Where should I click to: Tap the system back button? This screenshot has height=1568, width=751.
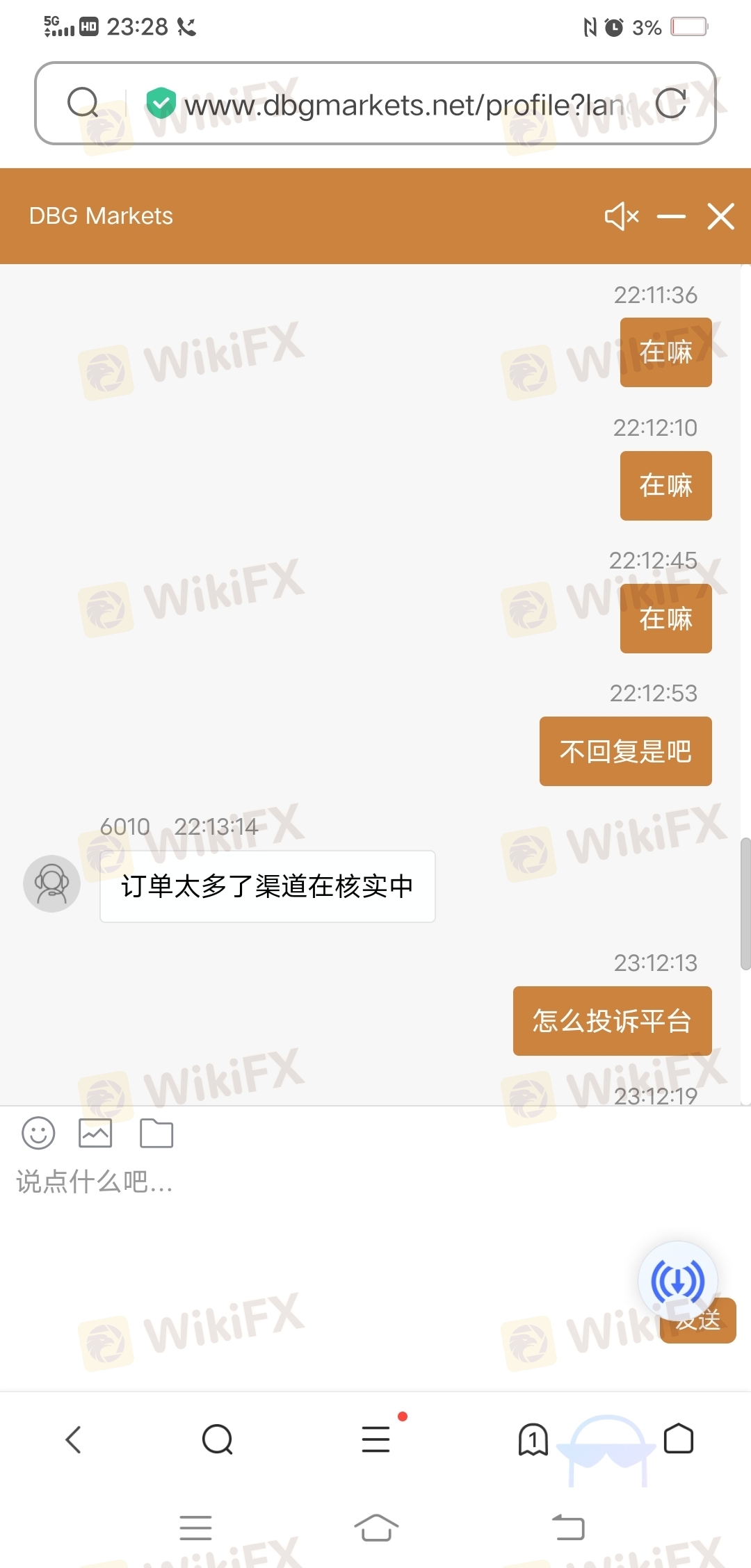coord(568,1528)
